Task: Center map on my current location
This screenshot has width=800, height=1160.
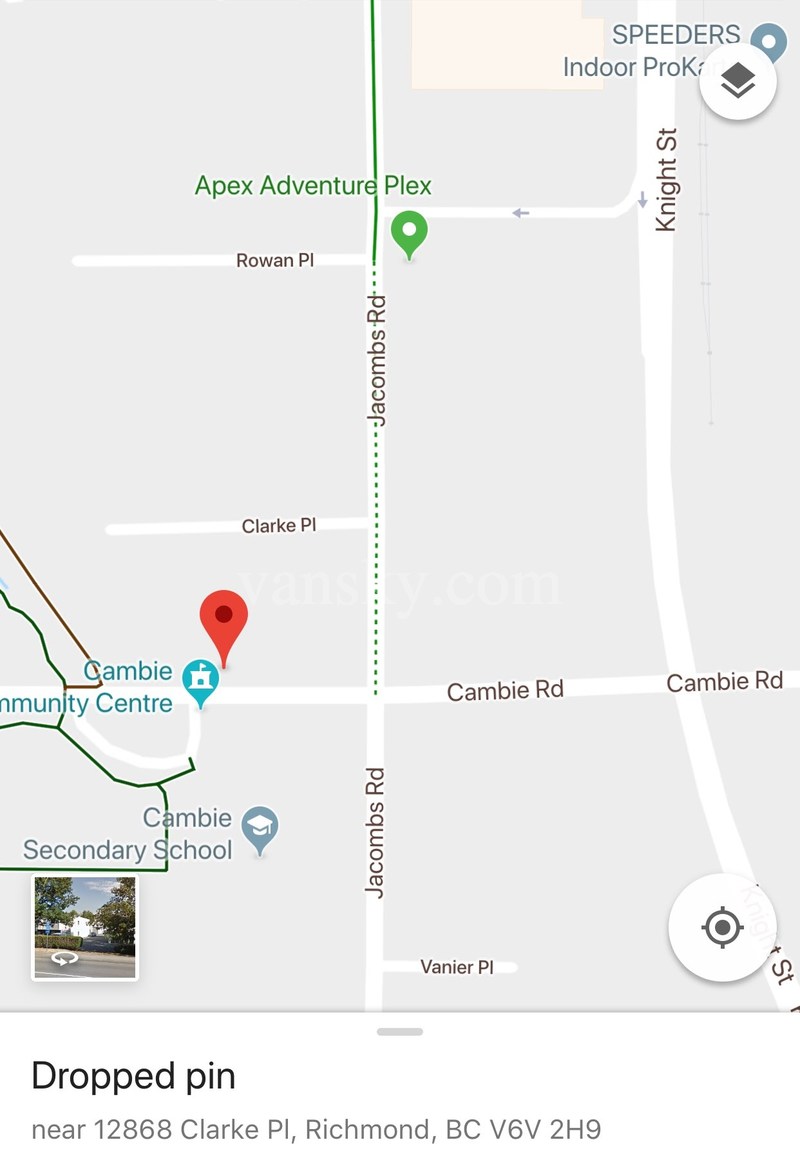Action: point(721,928)
